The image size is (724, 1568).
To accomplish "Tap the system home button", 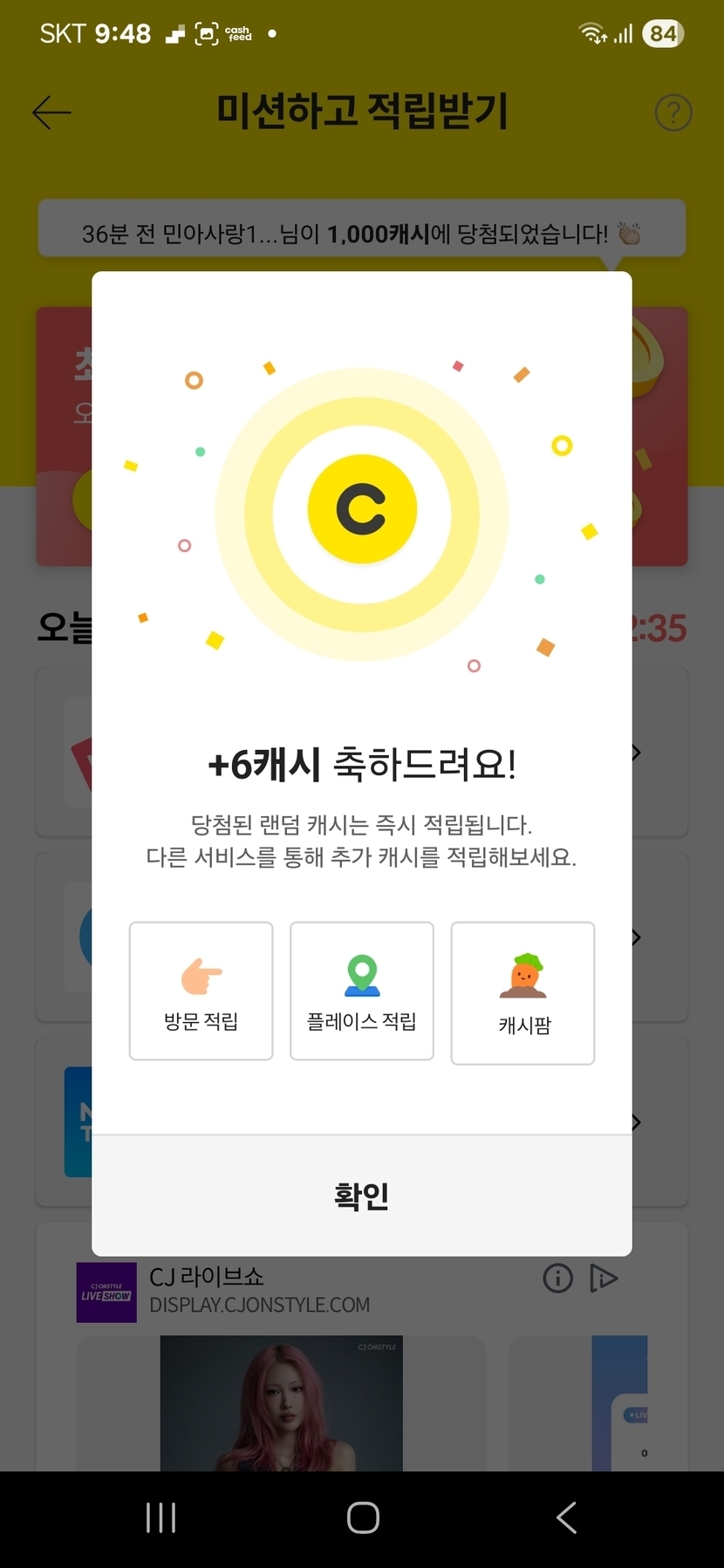I will point(363,1517).
